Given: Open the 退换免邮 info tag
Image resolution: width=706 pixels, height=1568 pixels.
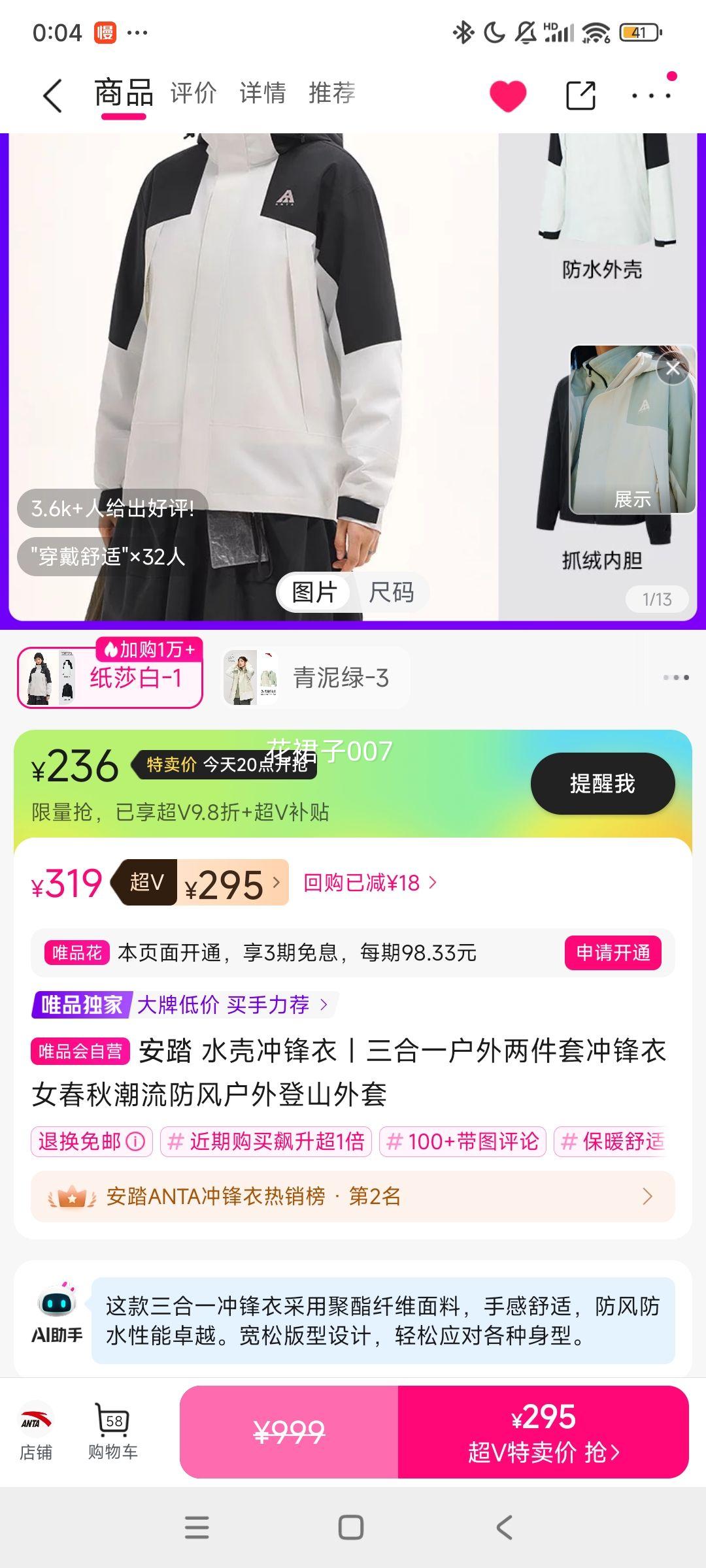Looking at the screenshot, I should [x=92, y=1141].
